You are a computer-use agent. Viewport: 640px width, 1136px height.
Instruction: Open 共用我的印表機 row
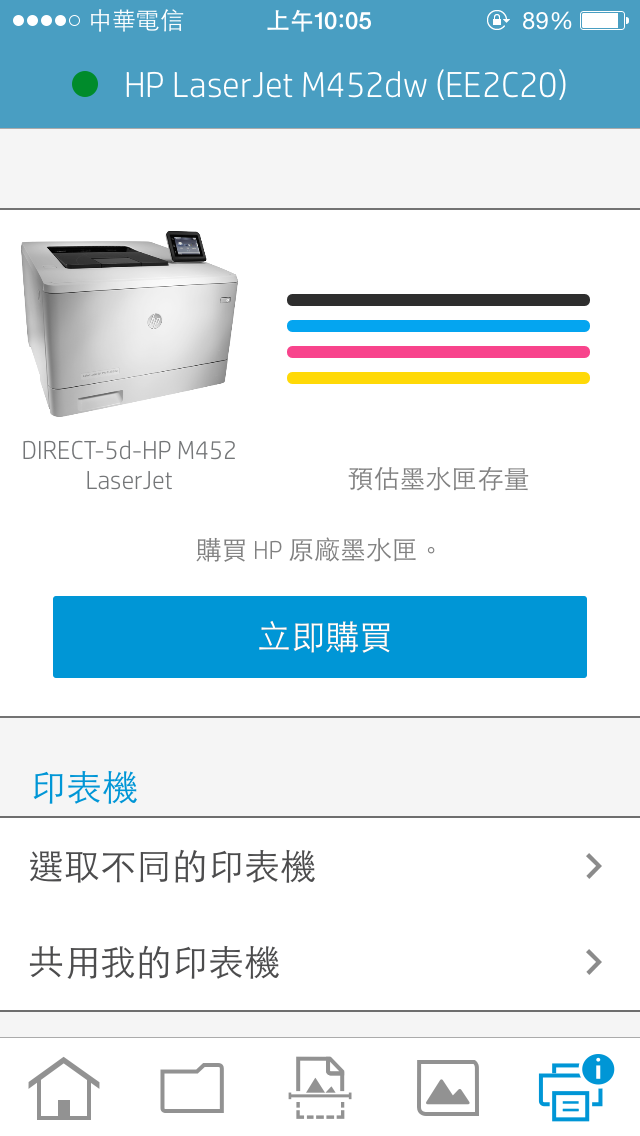click(x=320, y=962)
